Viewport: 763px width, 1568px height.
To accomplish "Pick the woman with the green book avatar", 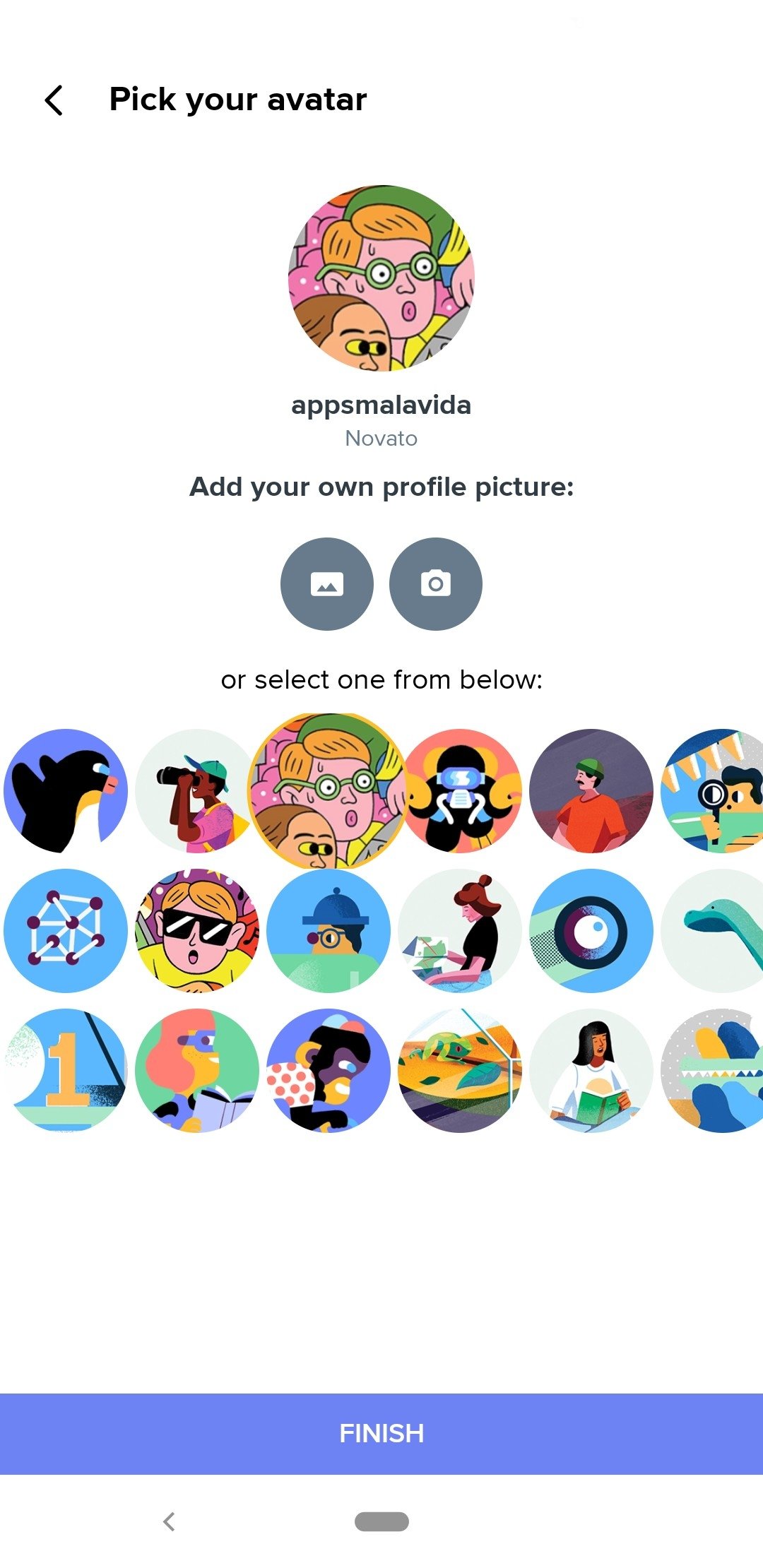I will click(591, 1070).
